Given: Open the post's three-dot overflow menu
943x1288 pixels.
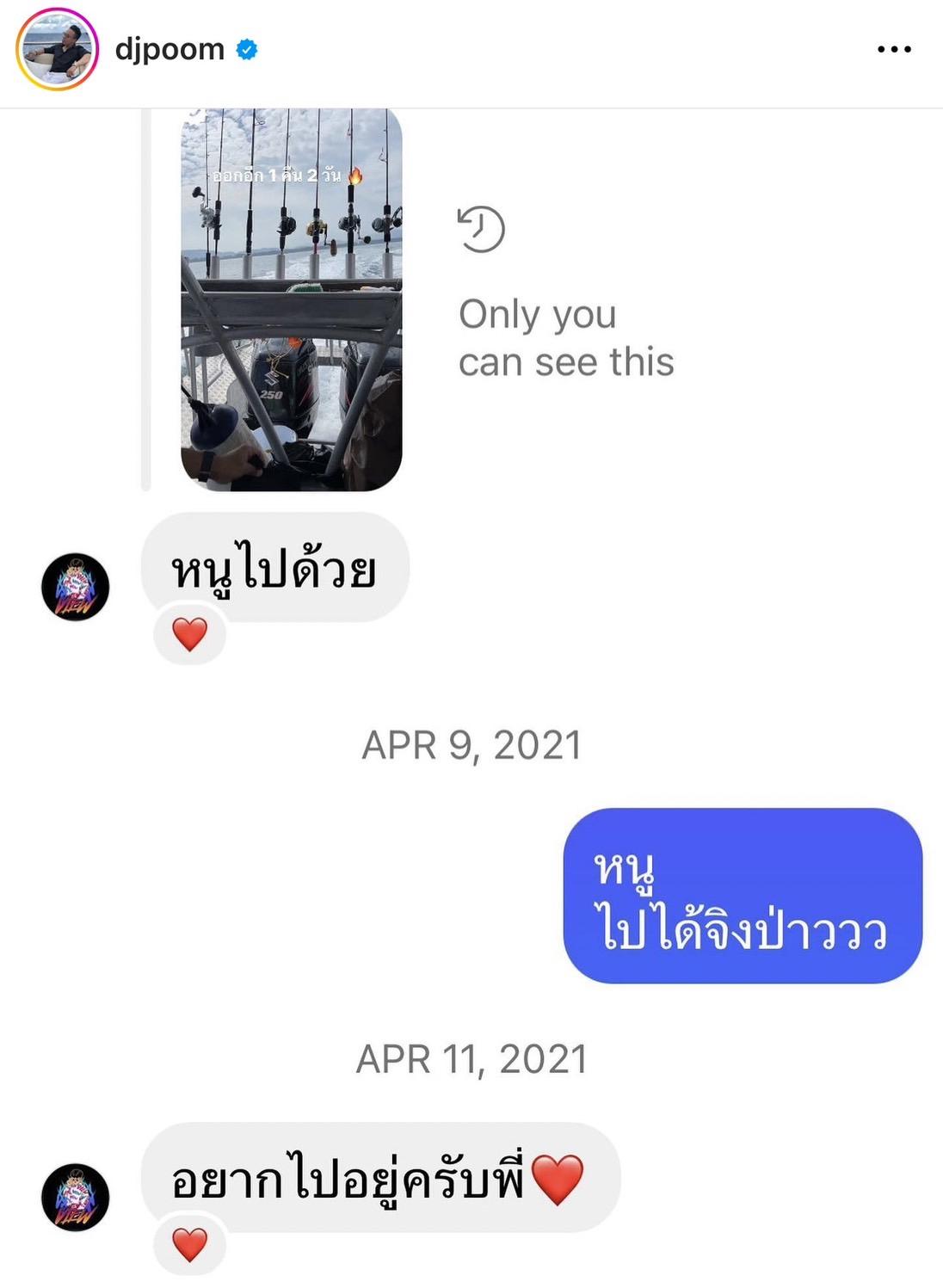Looking at the screenshot, I should click(894, 50).
